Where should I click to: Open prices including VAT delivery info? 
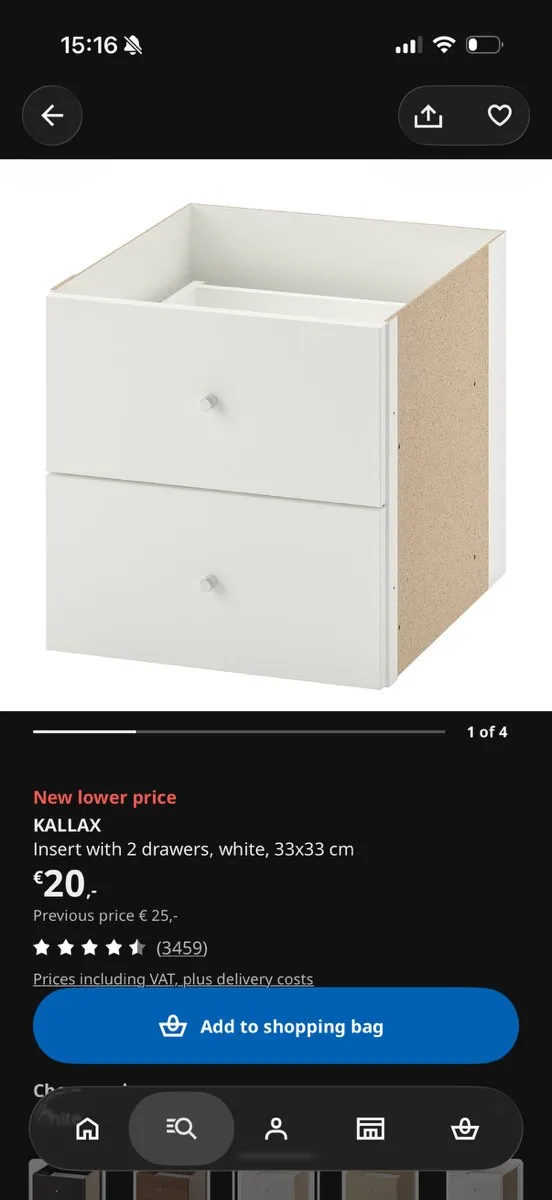[173, 979]
